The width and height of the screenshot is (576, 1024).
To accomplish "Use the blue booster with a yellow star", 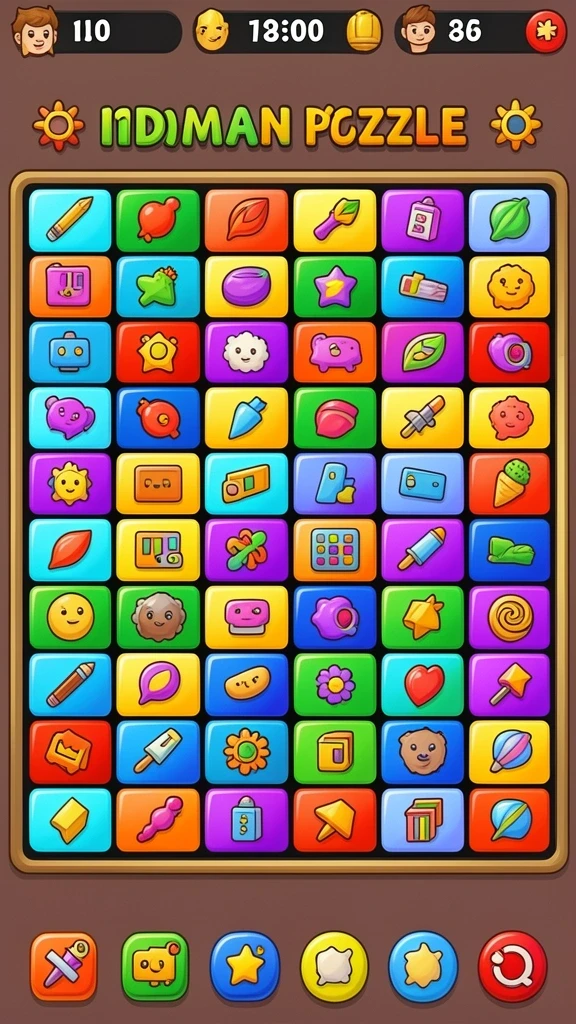I will coord(245,967).
